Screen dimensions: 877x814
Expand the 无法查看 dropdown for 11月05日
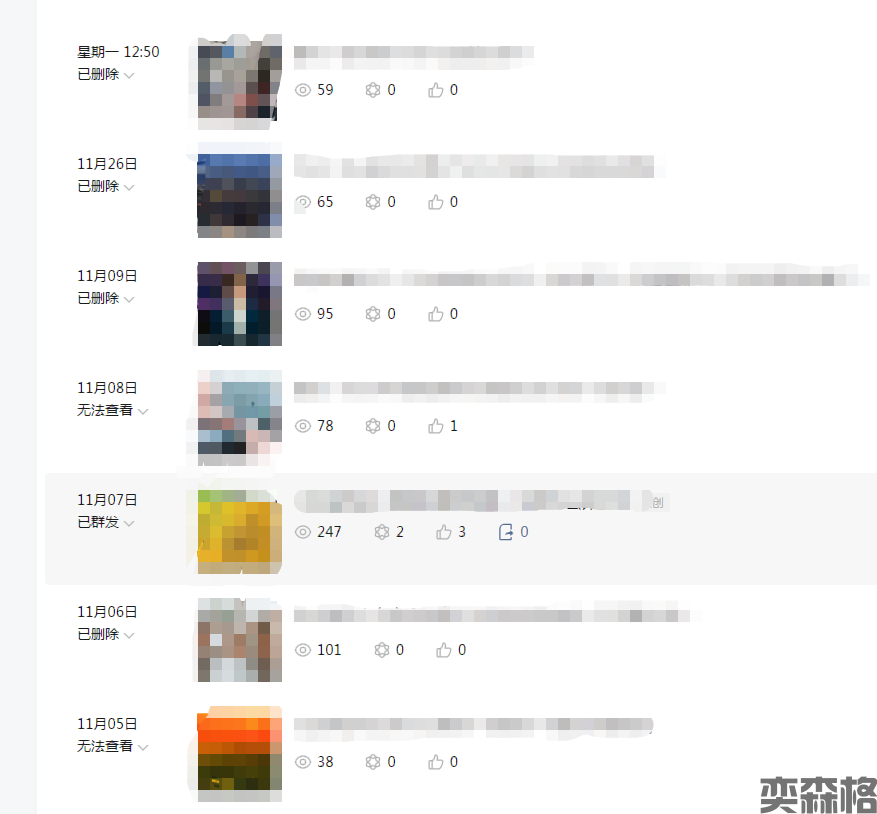[x=143, y=747]
